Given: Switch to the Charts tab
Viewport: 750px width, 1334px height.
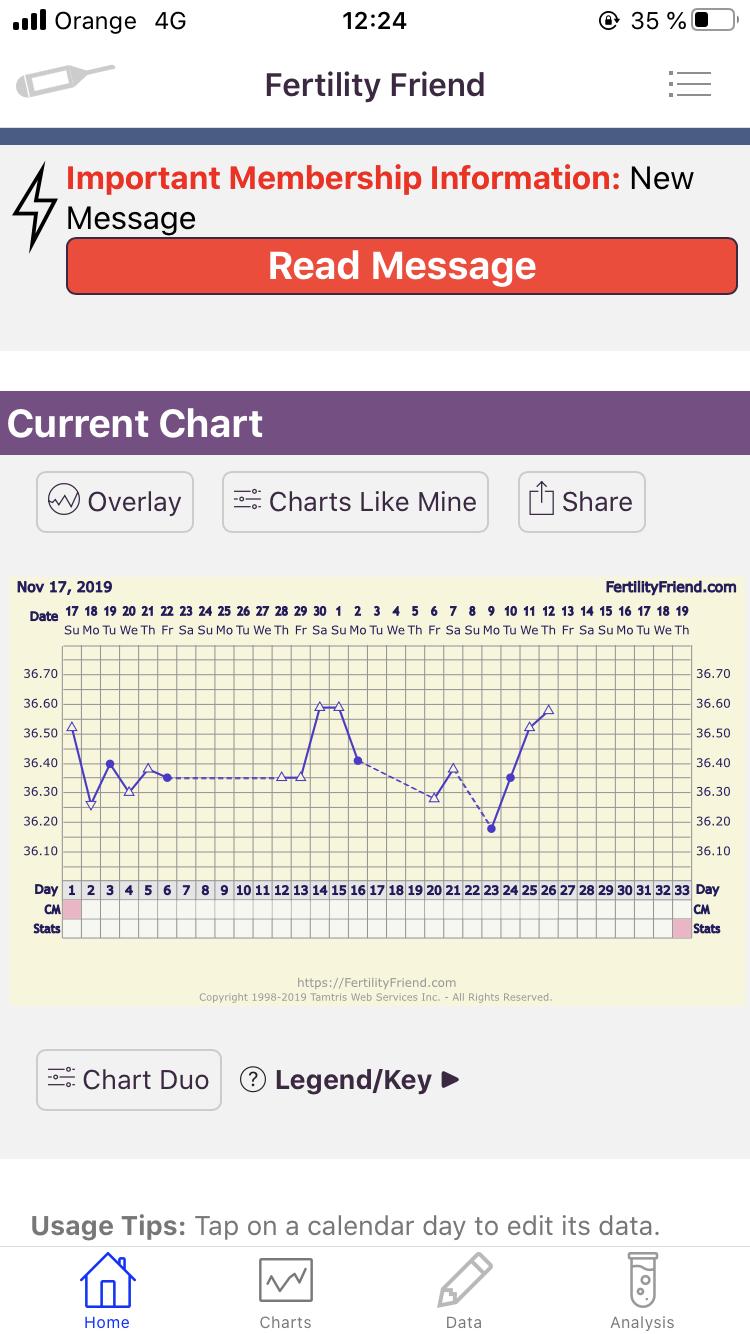Looking at the screenshot, I should pos(285,1292).
